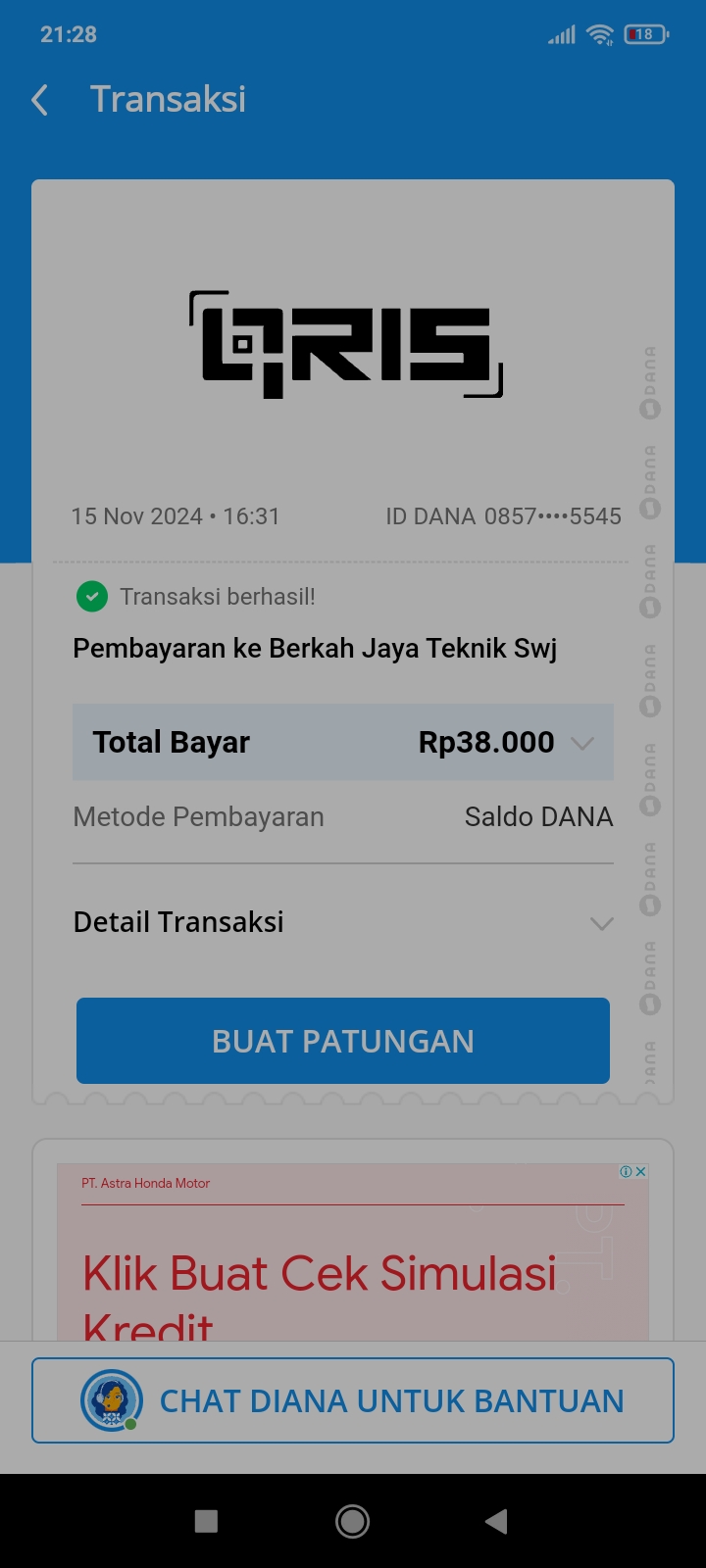
Task: Expand the Detail Transaksi section
Action: click(x=602, y=923)
